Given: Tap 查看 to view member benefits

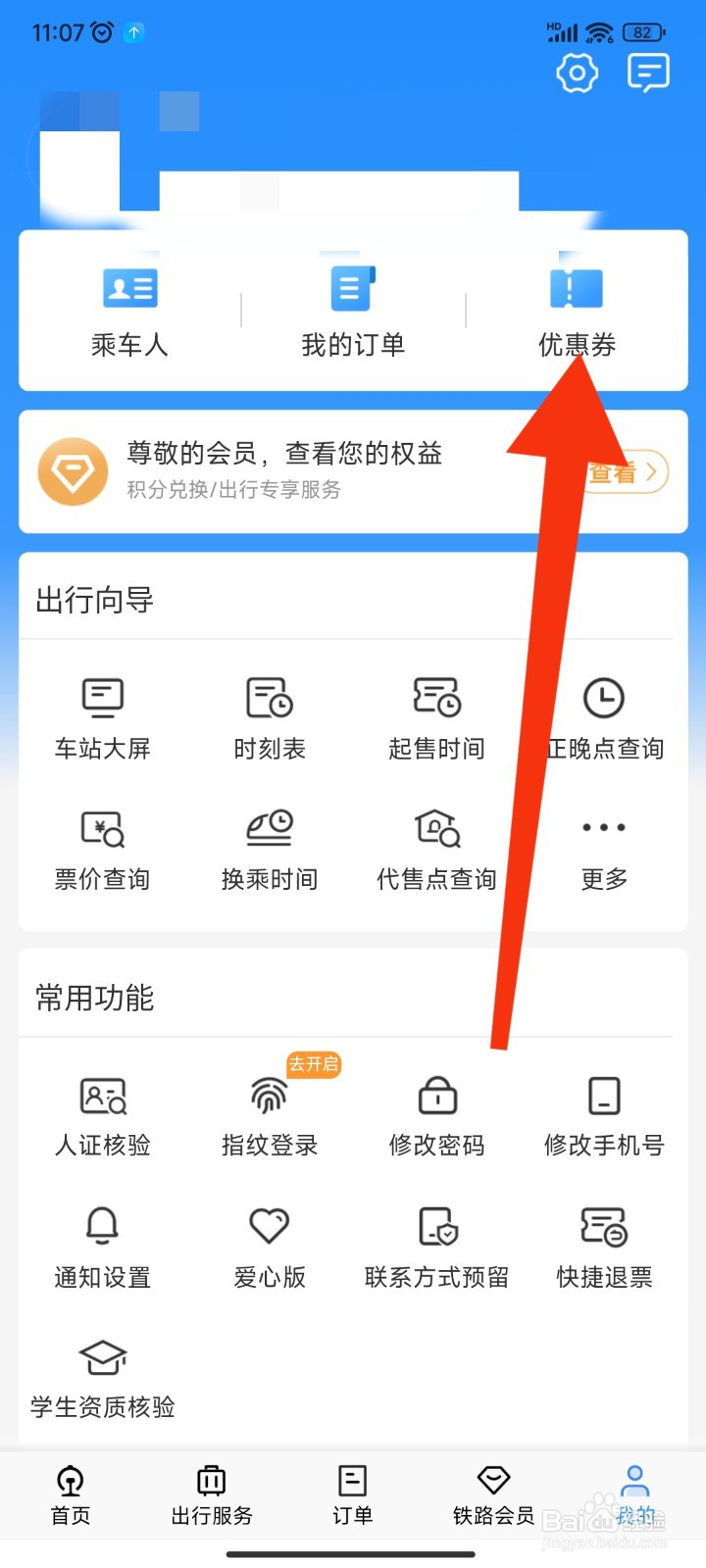Looking at the screenshot, I should 620,471.
